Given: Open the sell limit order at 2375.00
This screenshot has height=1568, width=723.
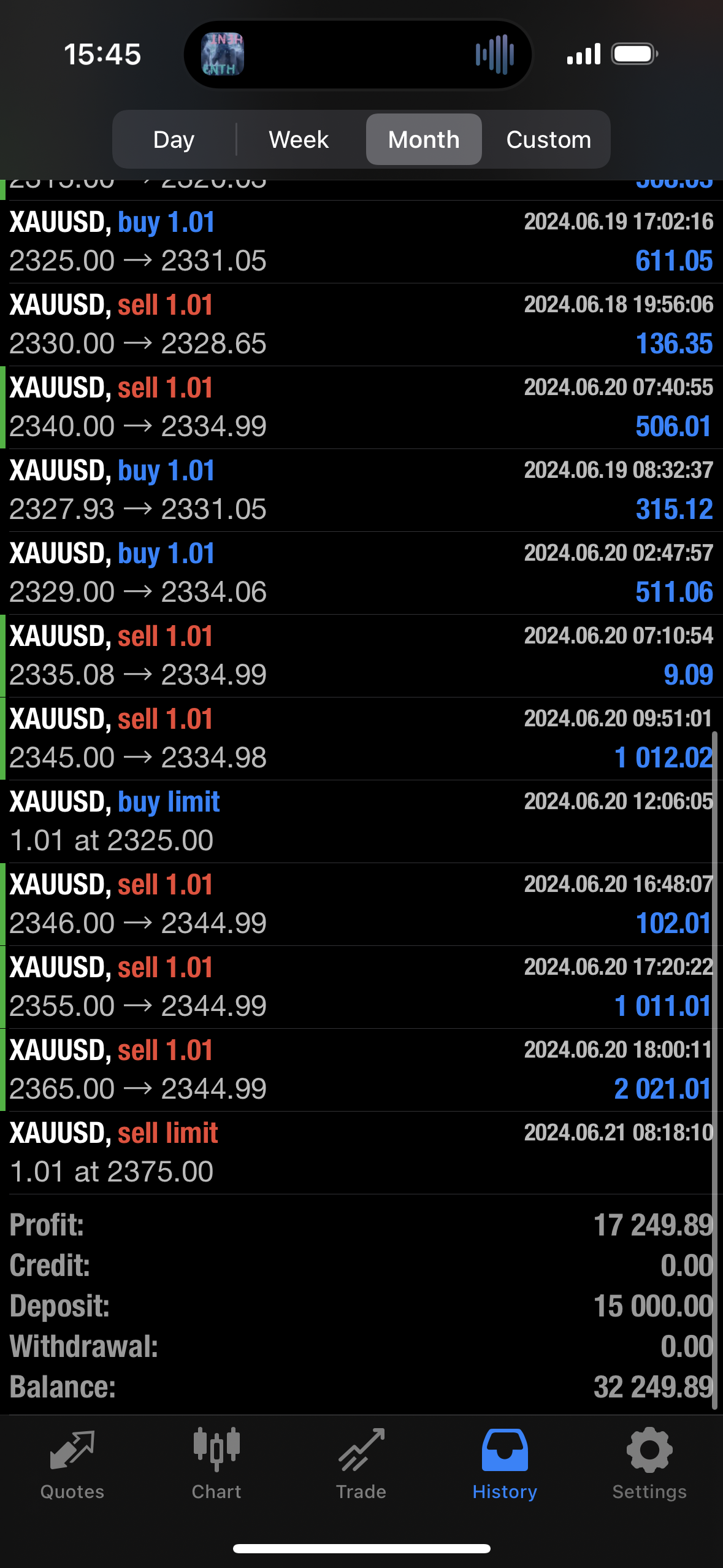Looking at the screenshot, I should 361,1153.
